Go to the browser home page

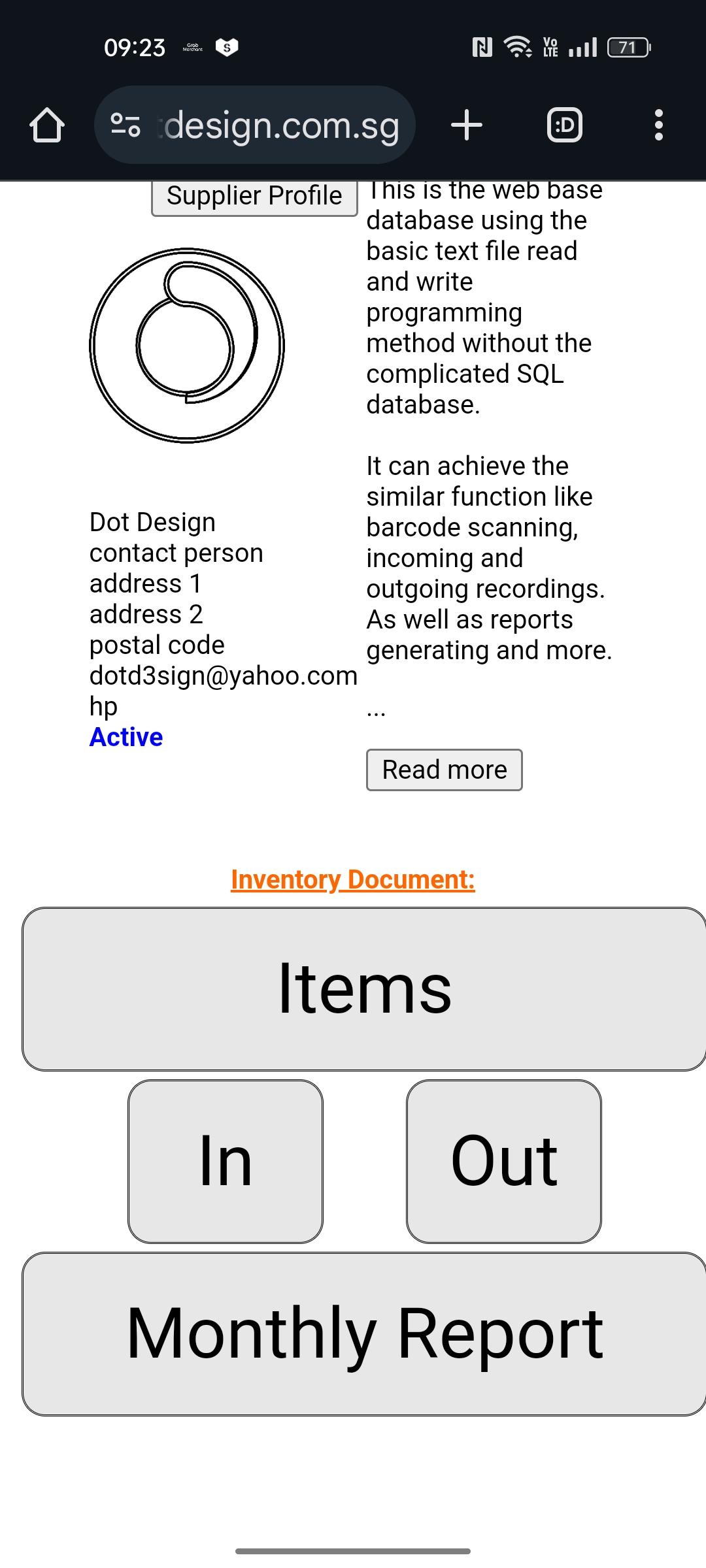point(47,125)
